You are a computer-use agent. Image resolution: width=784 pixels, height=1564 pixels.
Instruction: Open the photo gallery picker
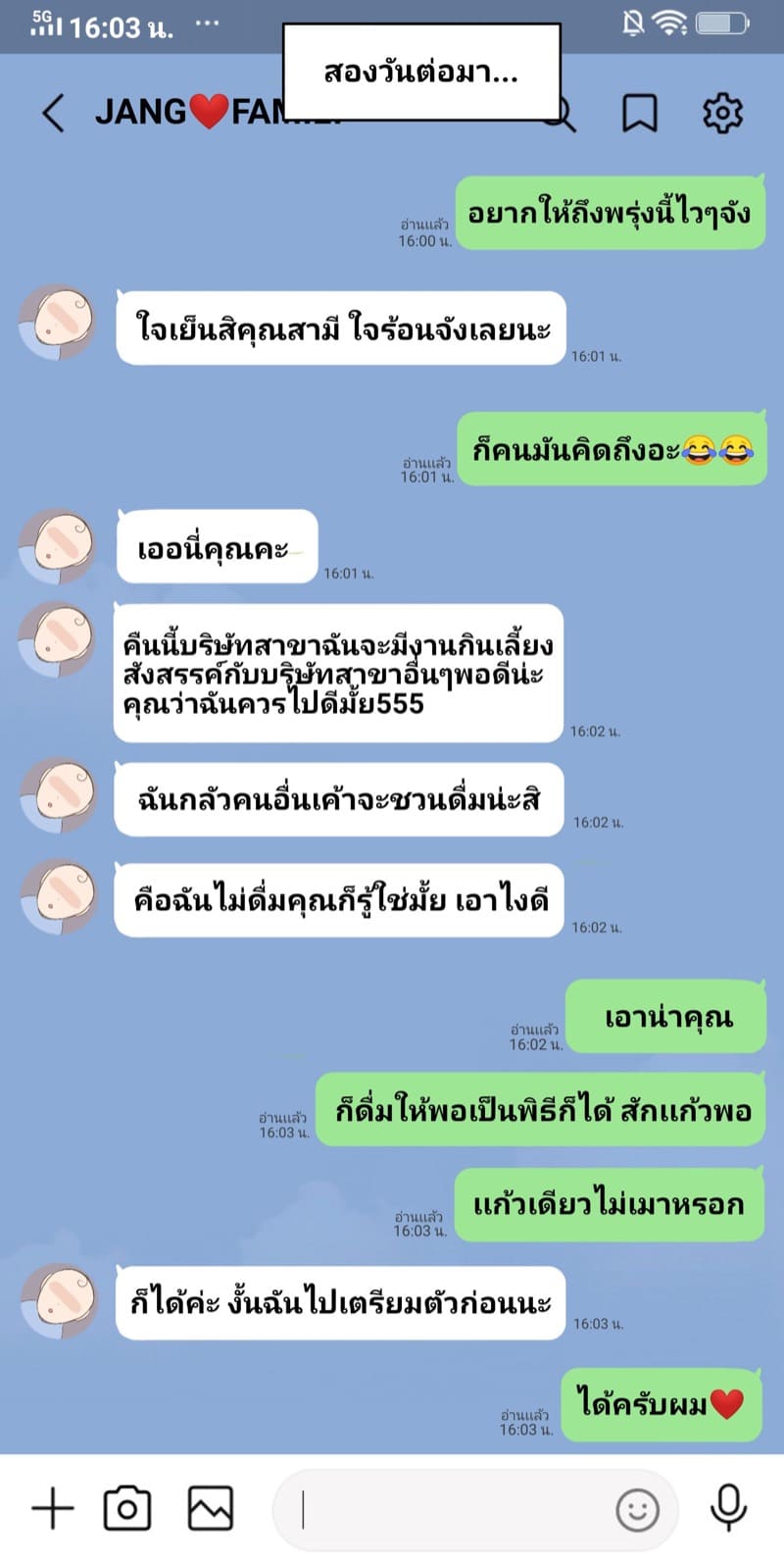tap(211, 1508)
